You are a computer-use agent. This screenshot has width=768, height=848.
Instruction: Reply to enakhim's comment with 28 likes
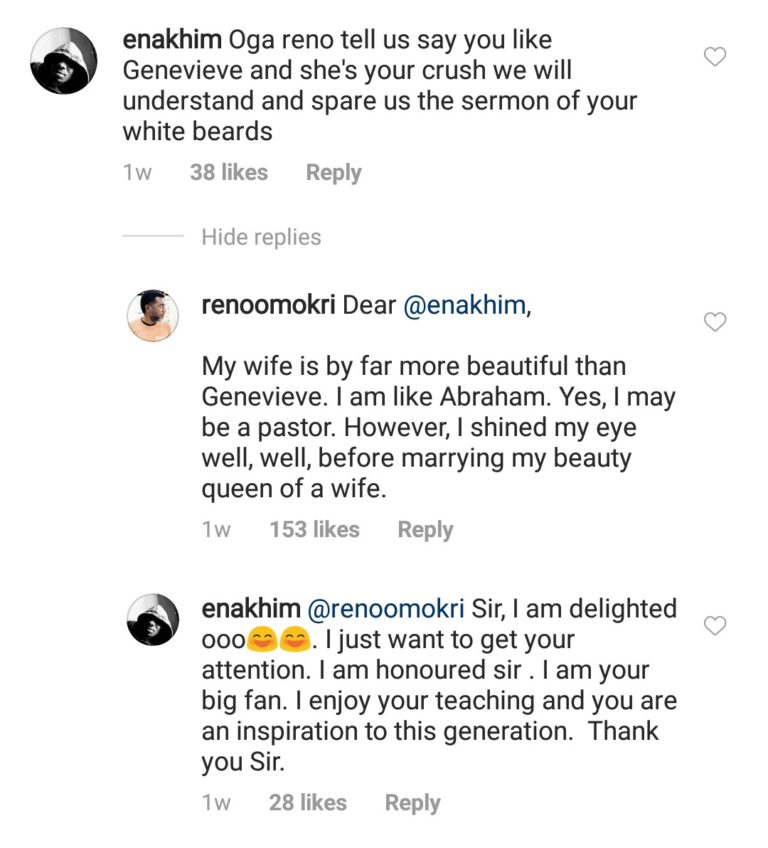click(x=412, y=803)
